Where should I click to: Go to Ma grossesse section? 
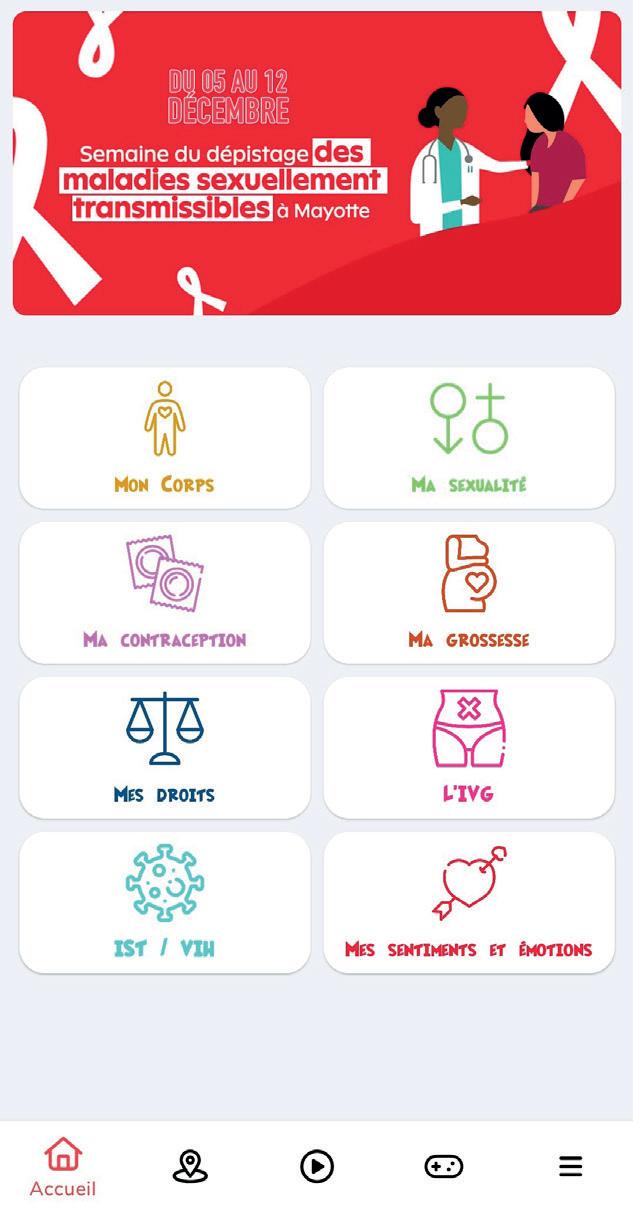pyautogui.click(x=469, y=592)
